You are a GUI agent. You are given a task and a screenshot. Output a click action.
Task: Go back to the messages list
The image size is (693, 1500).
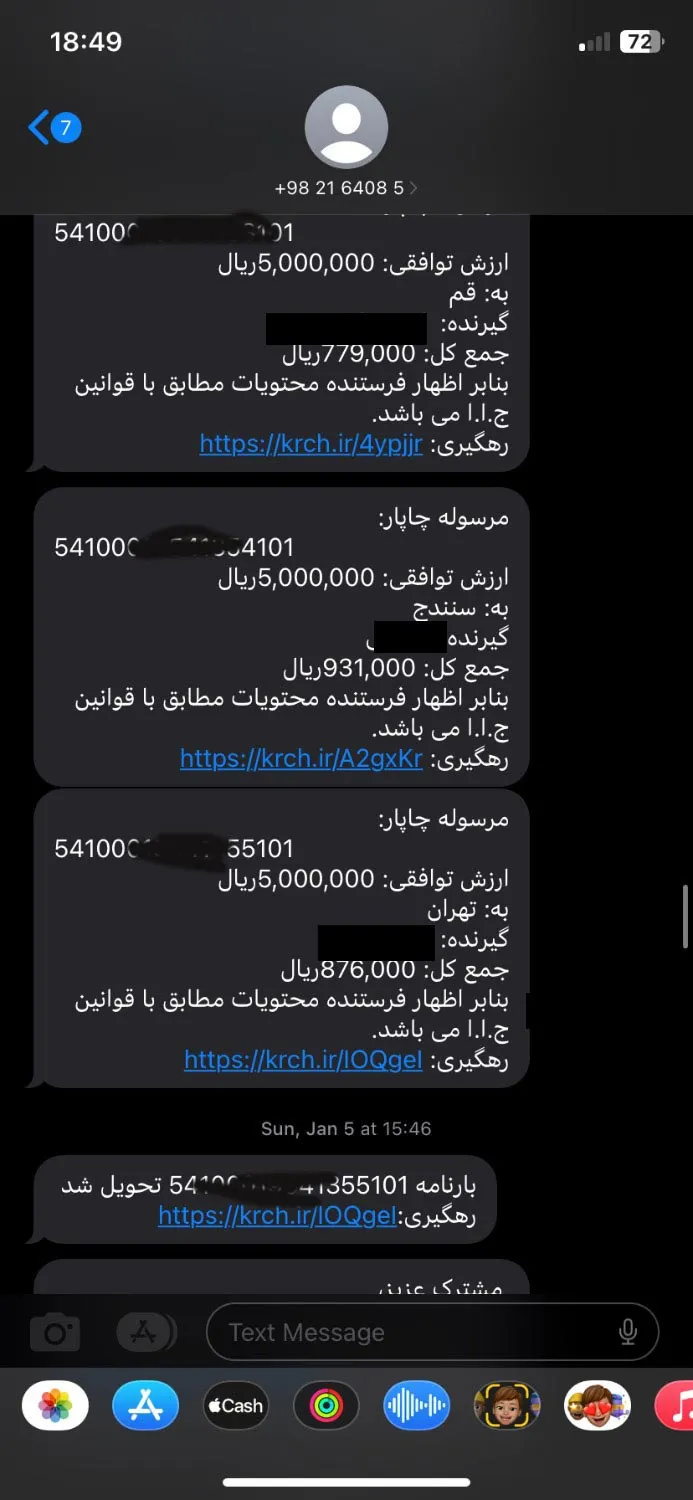(53, 128)
